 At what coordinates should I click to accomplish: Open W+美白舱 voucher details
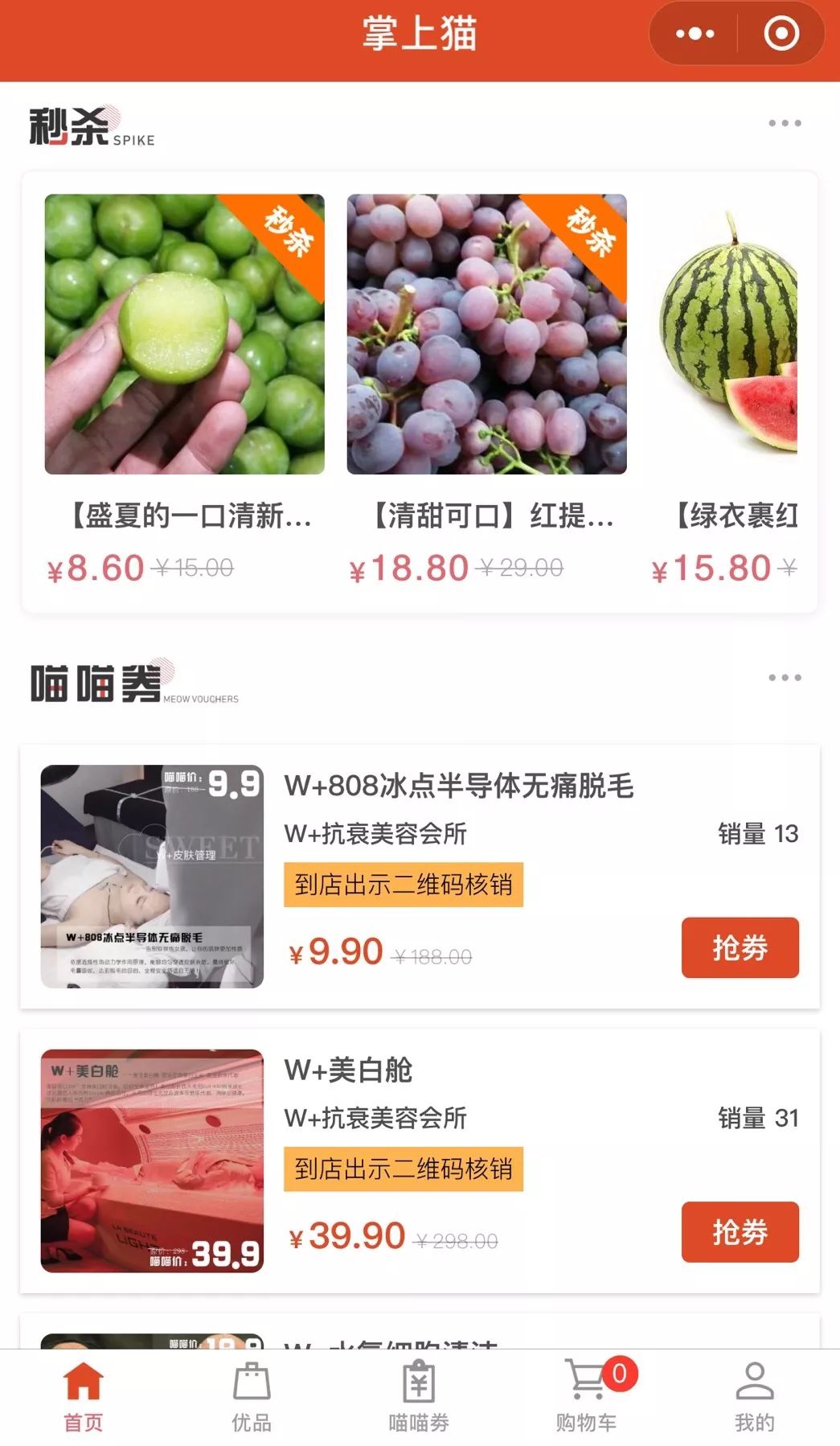420,1161
